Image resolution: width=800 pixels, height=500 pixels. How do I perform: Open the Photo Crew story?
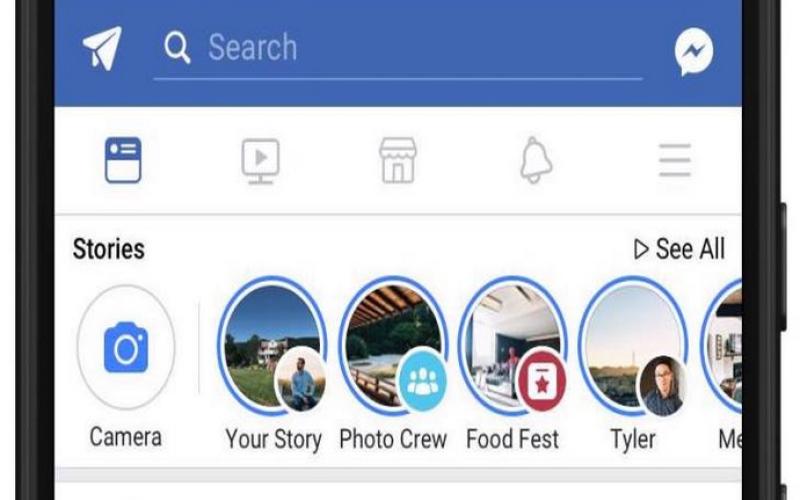tap(393, 347)
